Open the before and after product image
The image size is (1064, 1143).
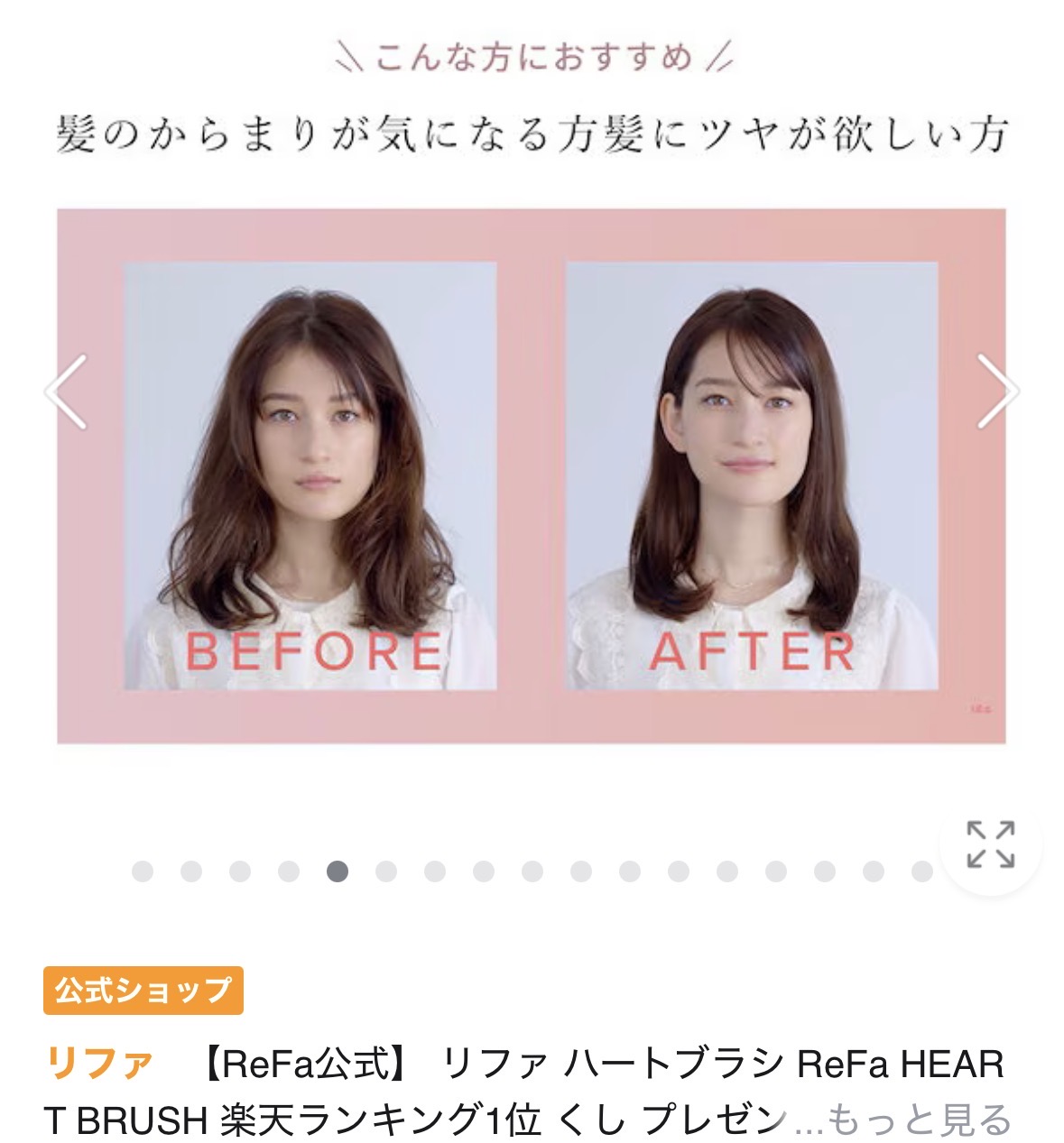[531, 475]
